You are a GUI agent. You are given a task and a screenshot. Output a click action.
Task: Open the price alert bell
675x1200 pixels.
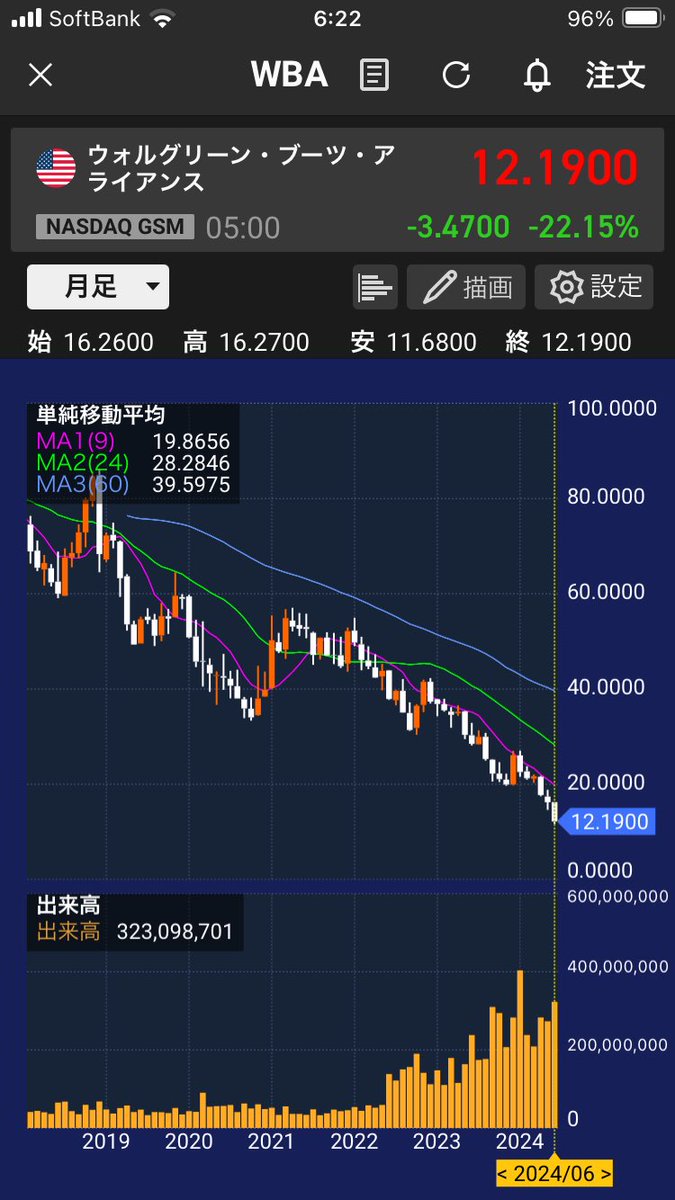(538, 75)
